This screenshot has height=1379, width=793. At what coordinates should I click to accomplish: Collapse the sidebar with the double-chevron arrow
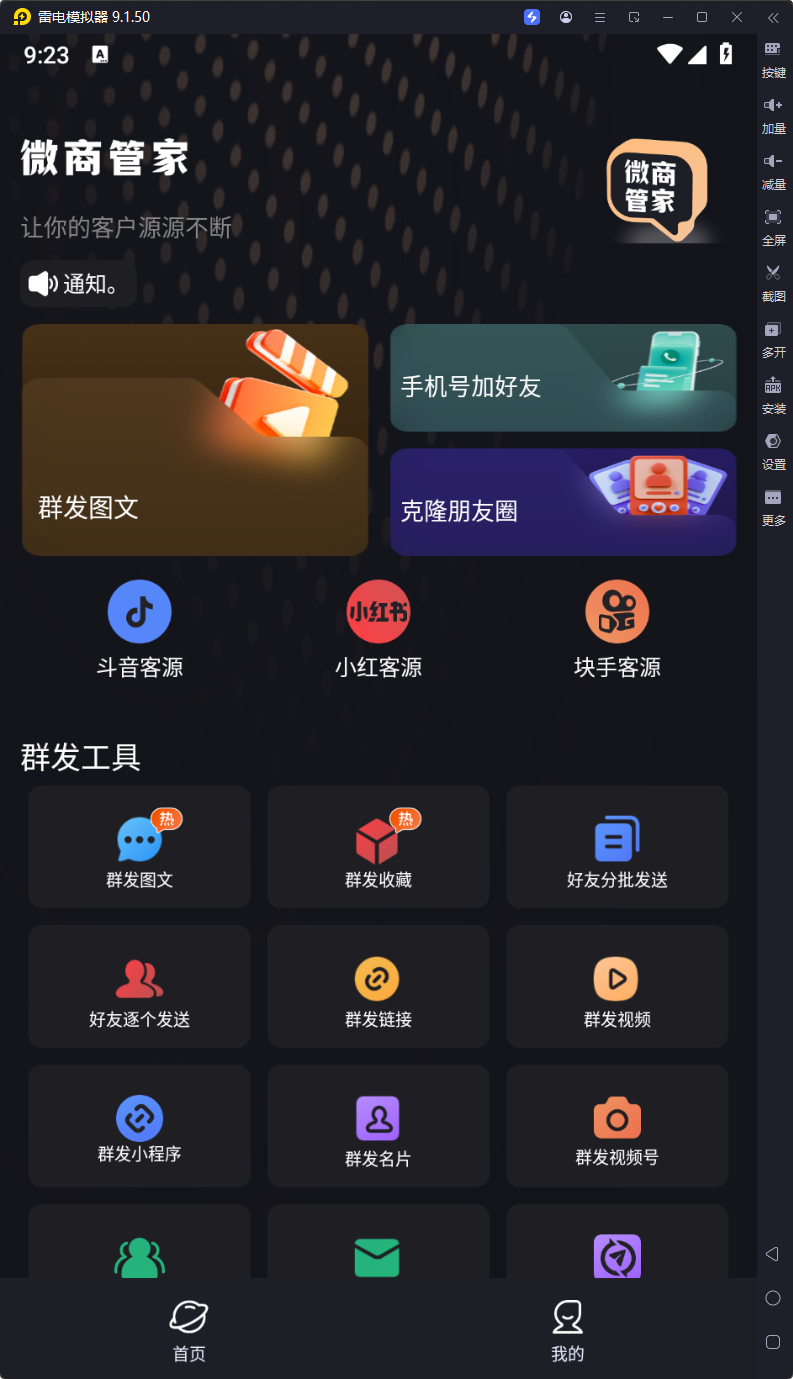pyautogui.click(x=773, y=17)
